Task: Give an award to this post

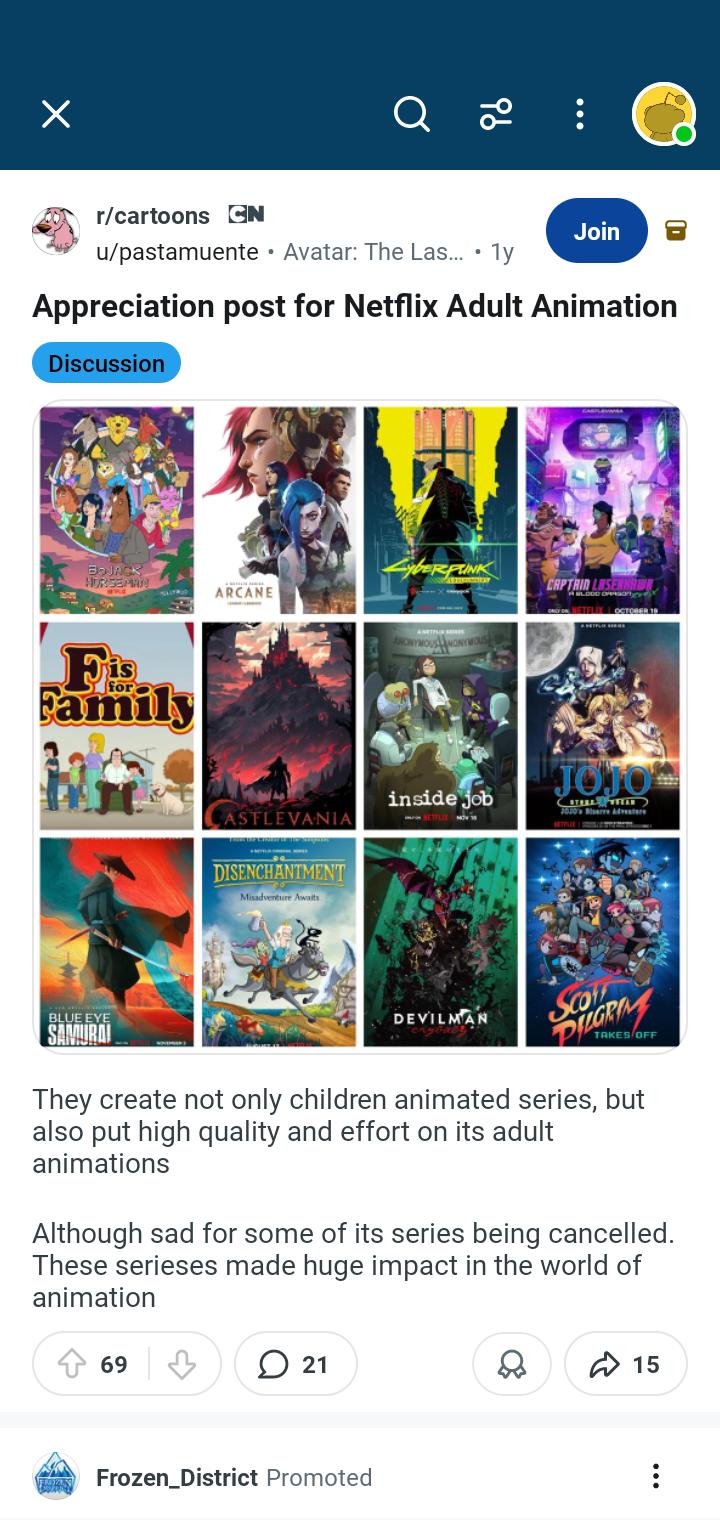Action: coord(512,1364)
